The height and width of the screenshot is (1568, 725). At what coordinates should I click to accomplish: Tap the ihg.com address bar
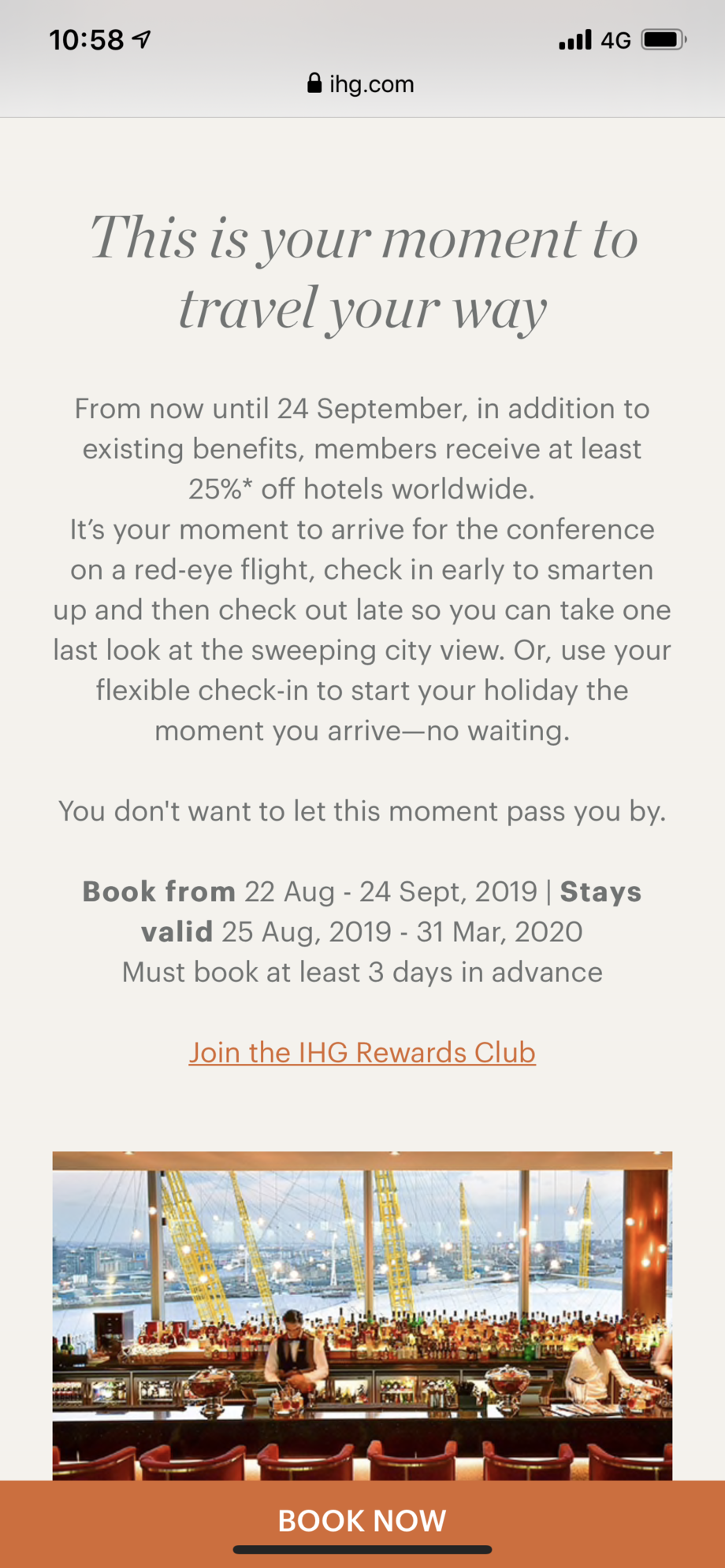pos(362,84)
